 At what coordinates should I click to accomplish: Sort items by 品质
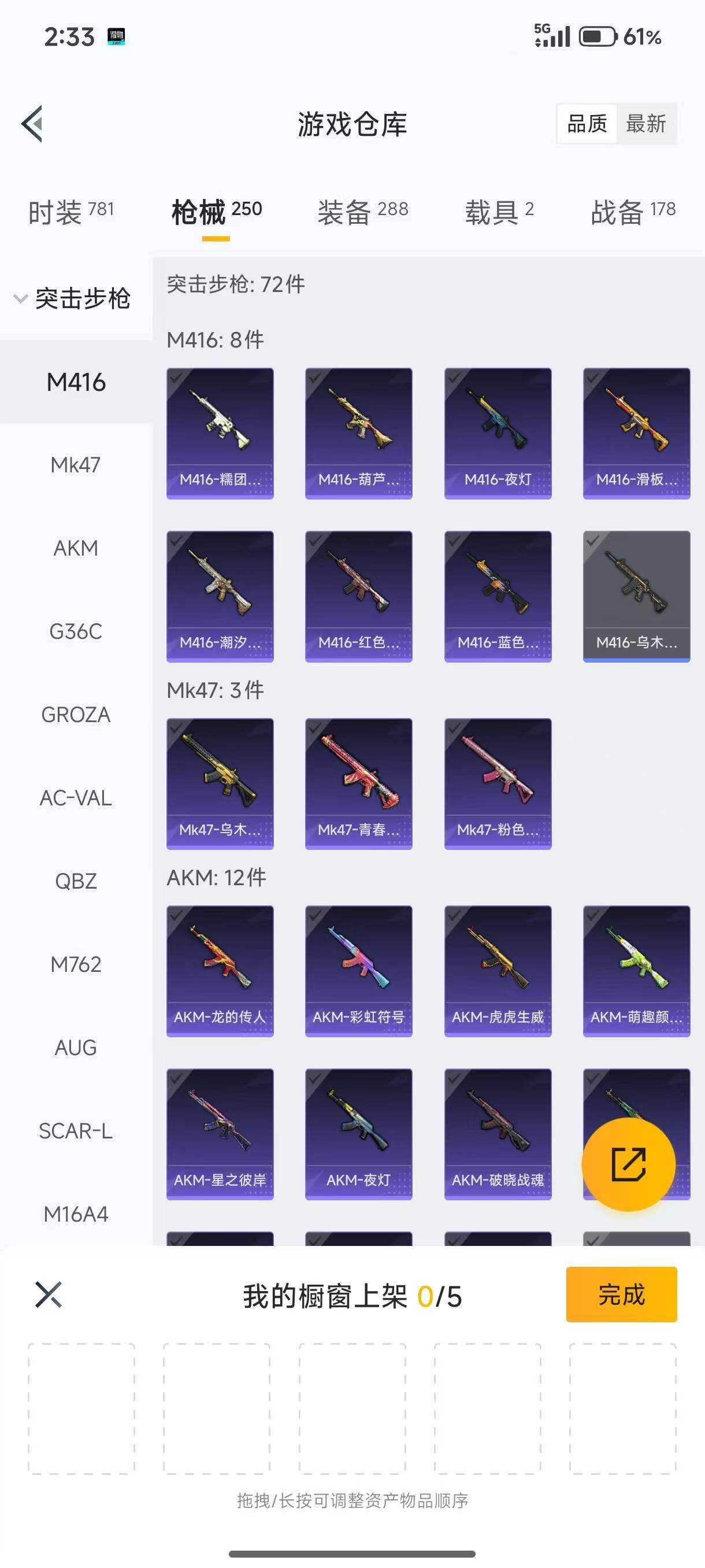click(x=587, y=124)
